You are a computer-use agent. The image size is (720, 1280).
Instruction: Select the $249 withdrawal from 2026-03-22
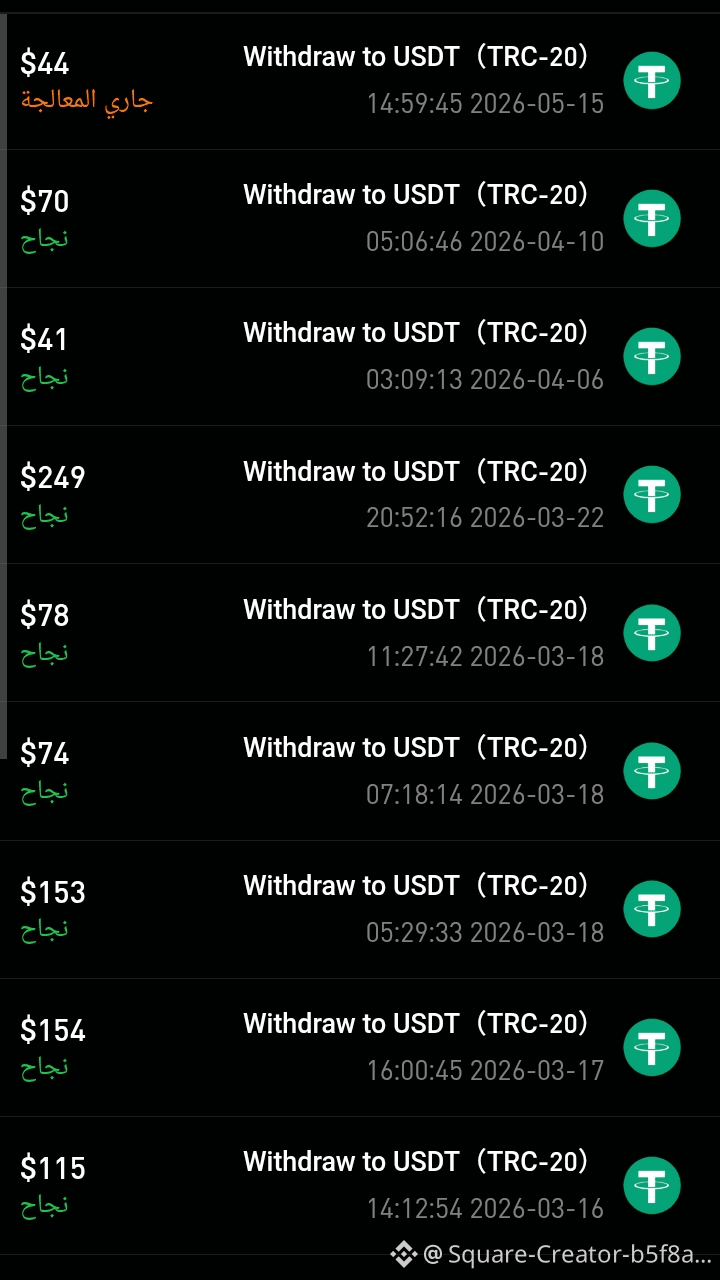tap(360, 495)
